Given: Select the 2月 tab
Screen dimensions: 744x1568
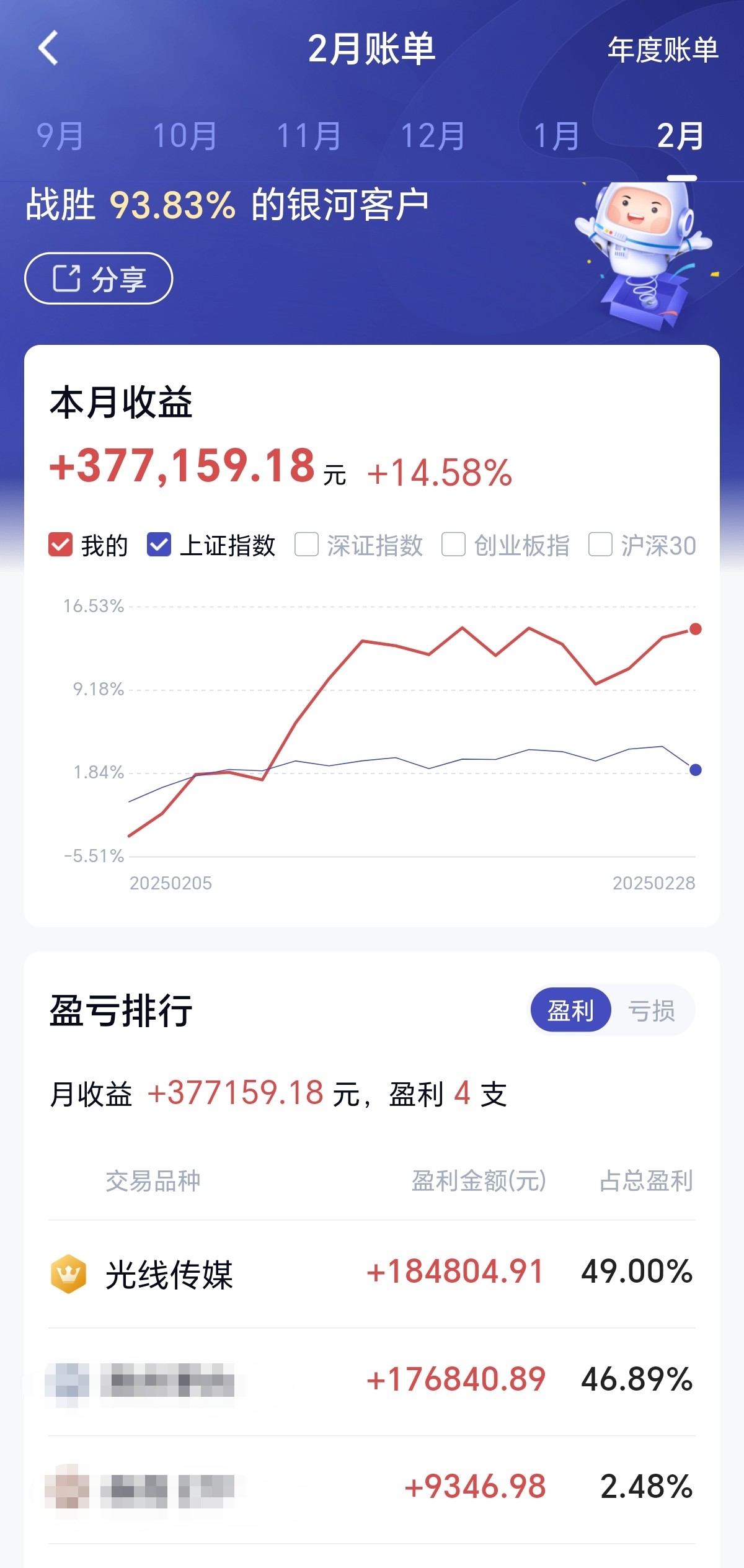Looking at the screenshot, I should (x=680, y=136).
